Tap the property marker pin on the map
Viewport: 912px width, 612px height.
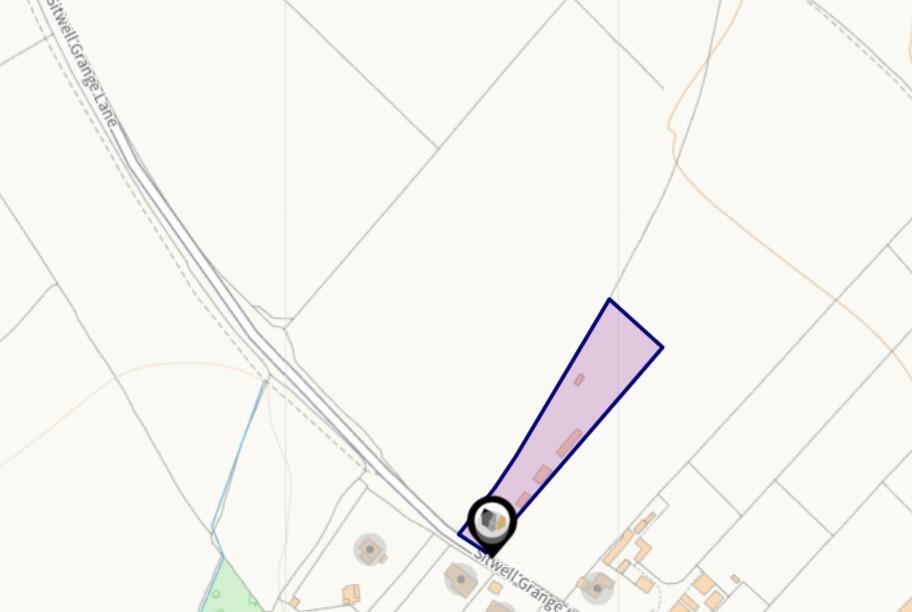click(x=491, y=521)
